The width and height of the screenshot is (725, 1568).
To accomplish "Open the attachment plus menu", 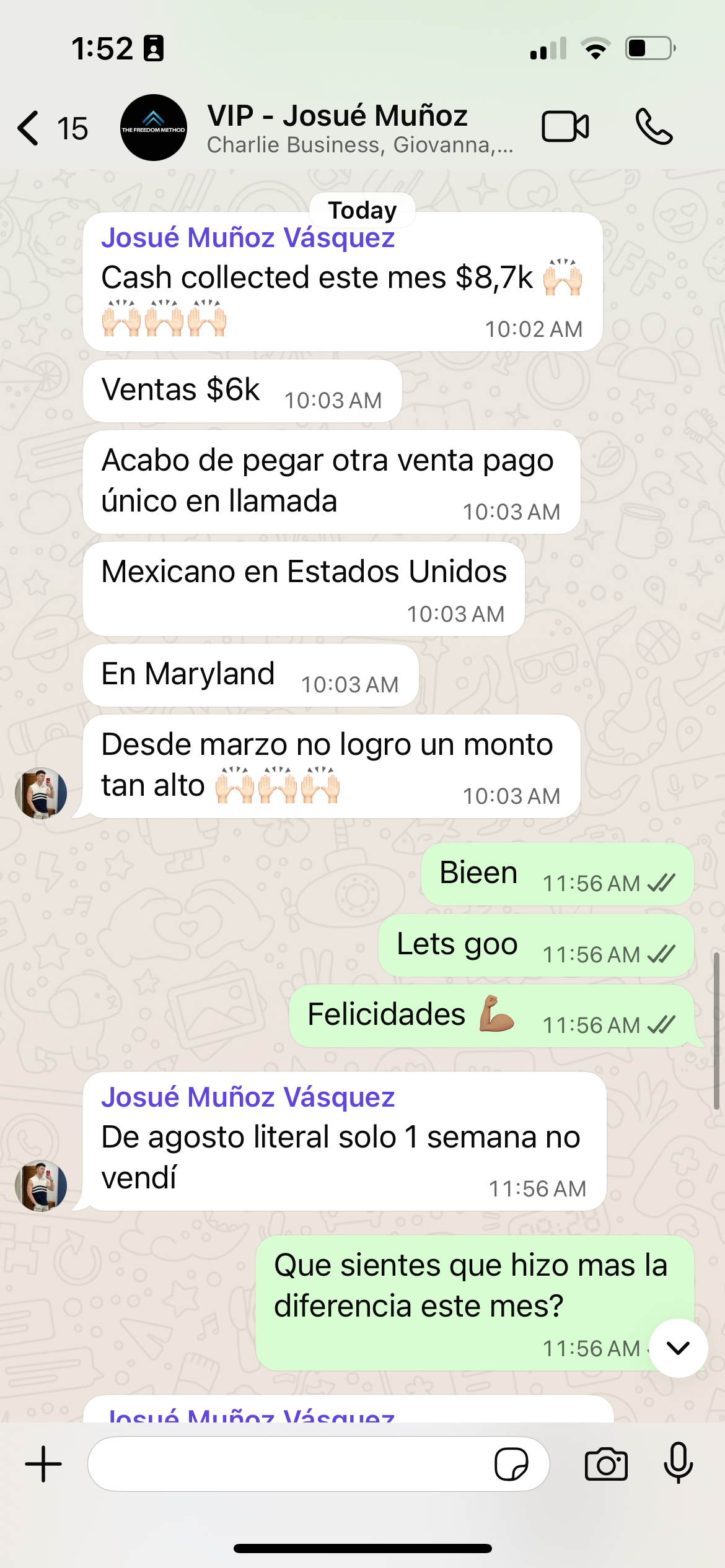I will coord(43,1465).
